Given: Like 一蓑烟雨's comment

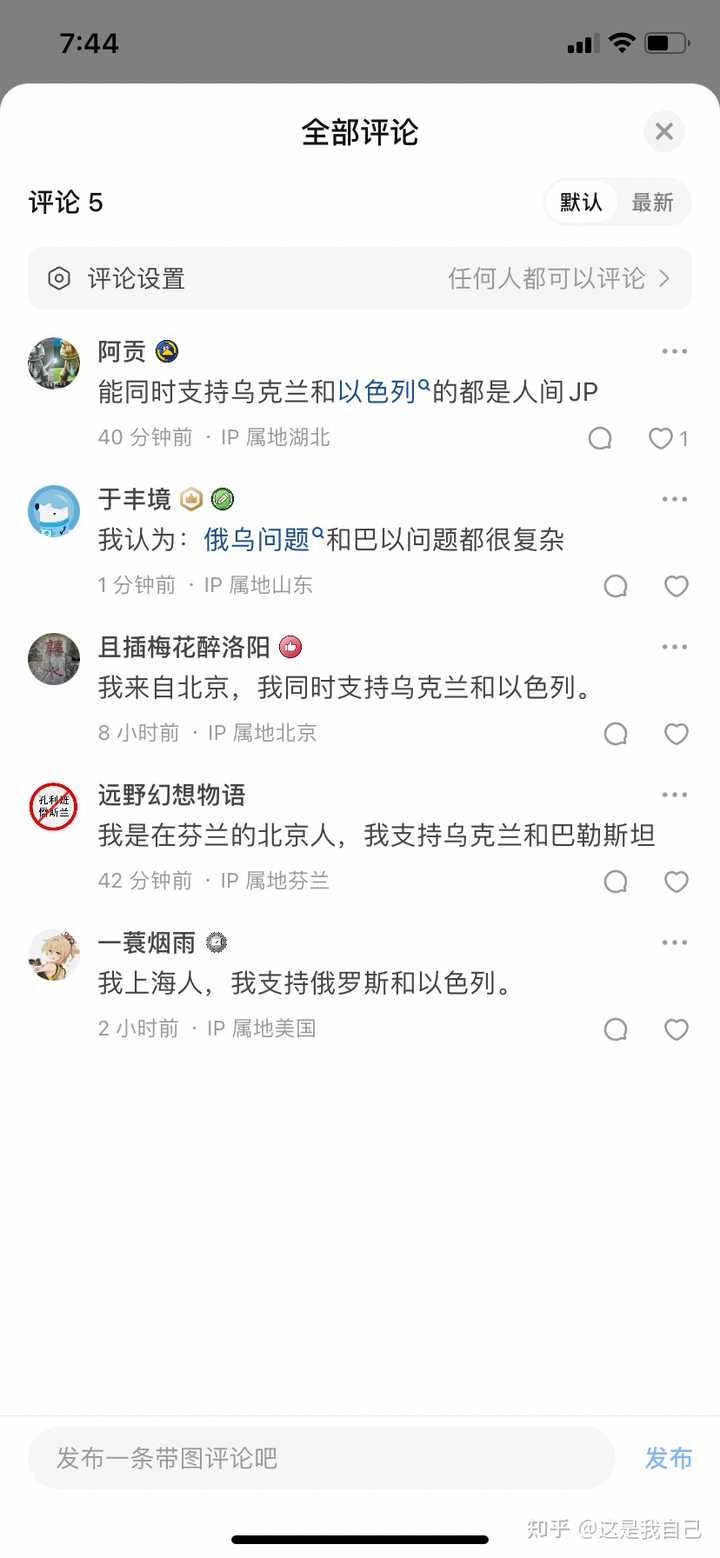Looking at the screenshot, I should click(x=677, y=1029).
